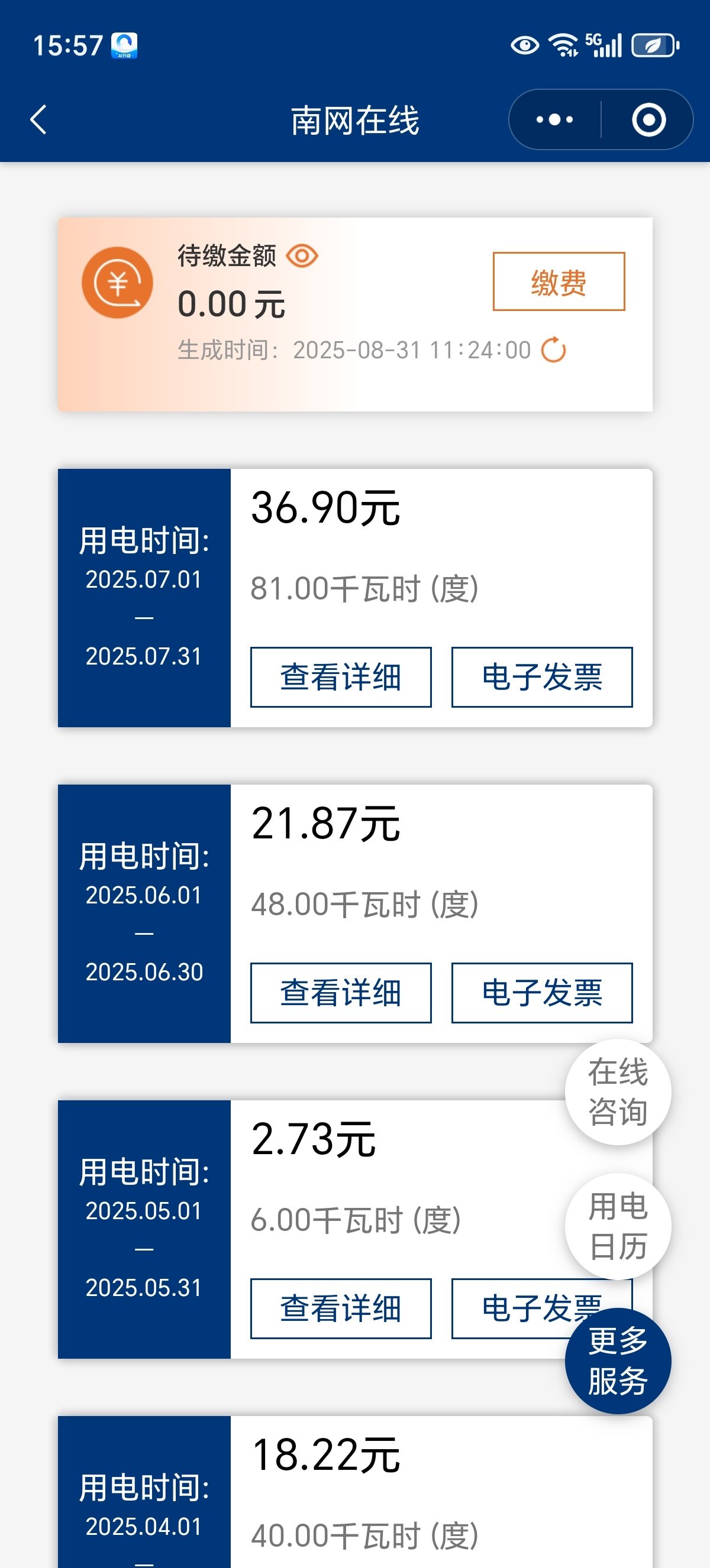Open the mini program three-dot menu
The image size is (710, 1568).
point(554,120)
